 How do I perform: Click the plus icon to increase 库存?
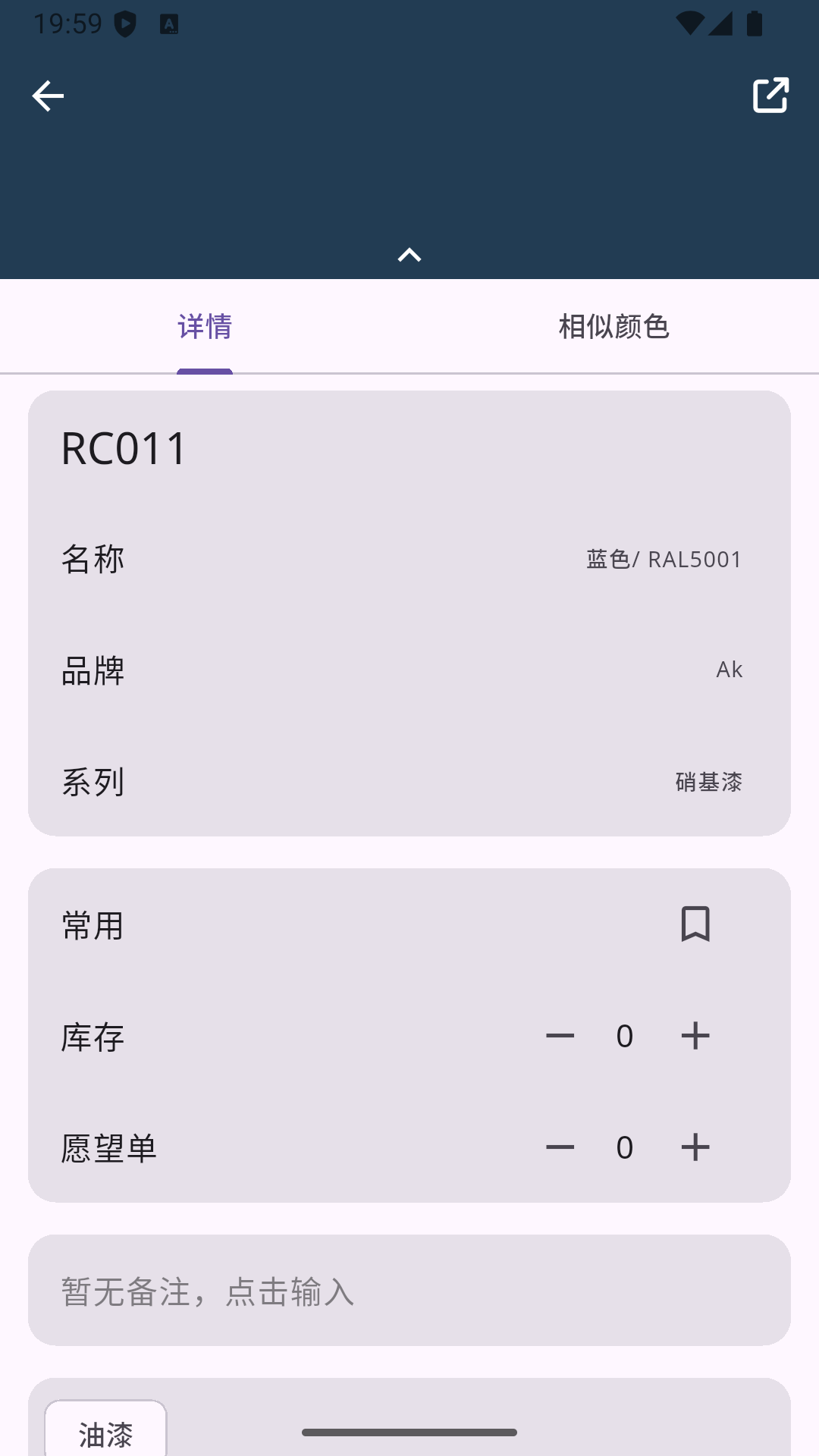(695, 1036)
